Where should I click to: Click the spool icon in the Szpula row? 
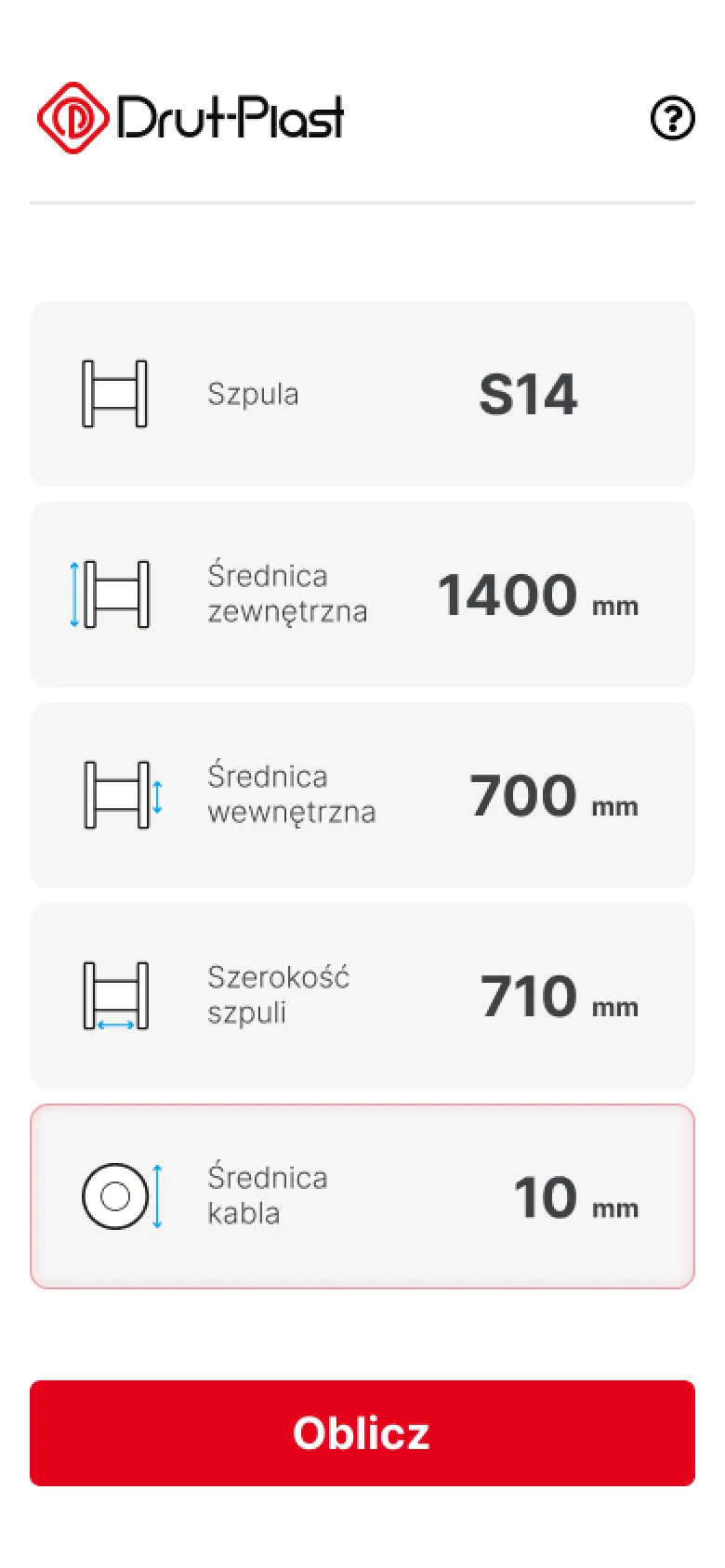tap(115, 393)
